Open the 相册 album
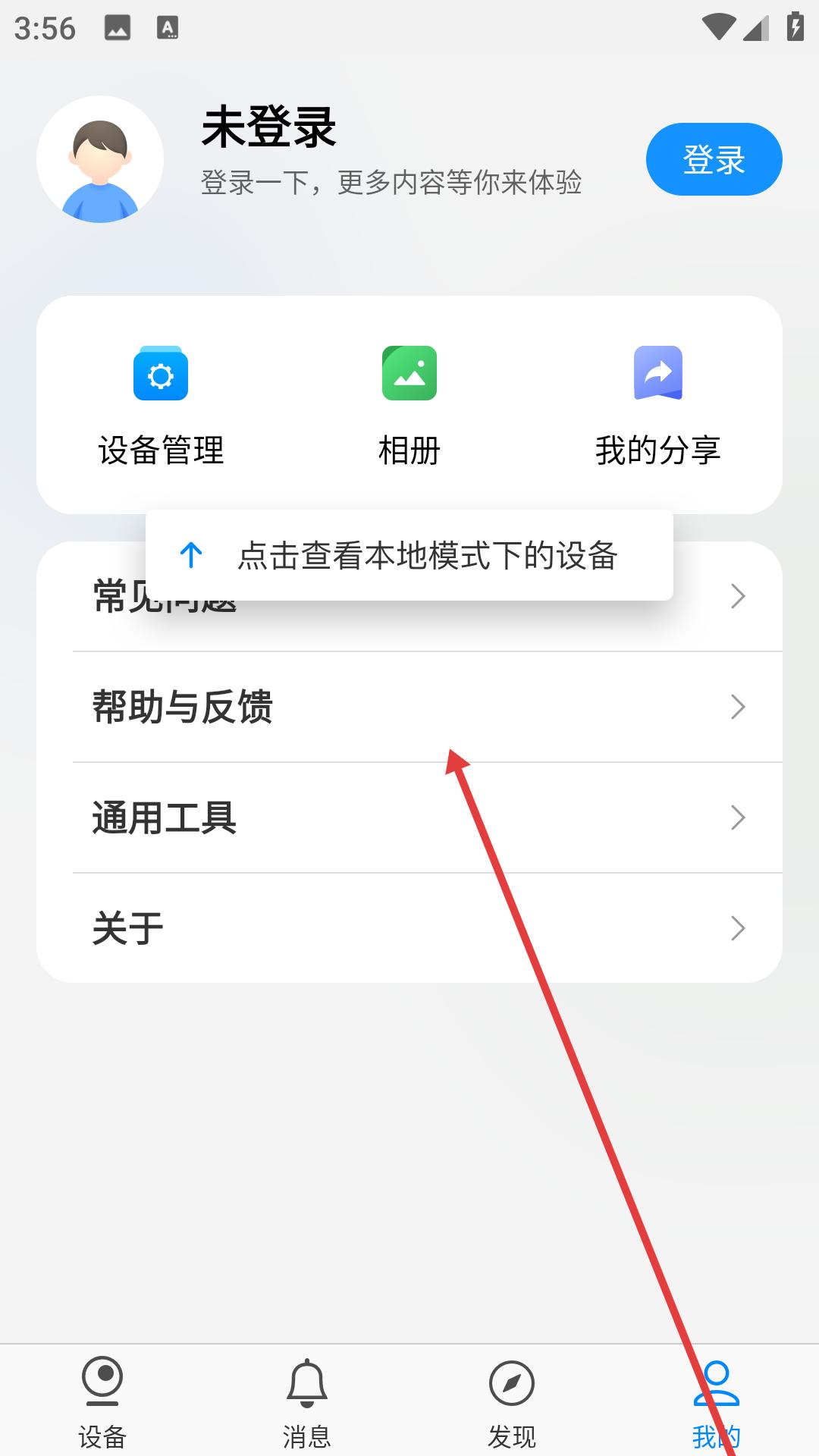Viewport: 819px width, 1456px height. click(x=409, y=406)
